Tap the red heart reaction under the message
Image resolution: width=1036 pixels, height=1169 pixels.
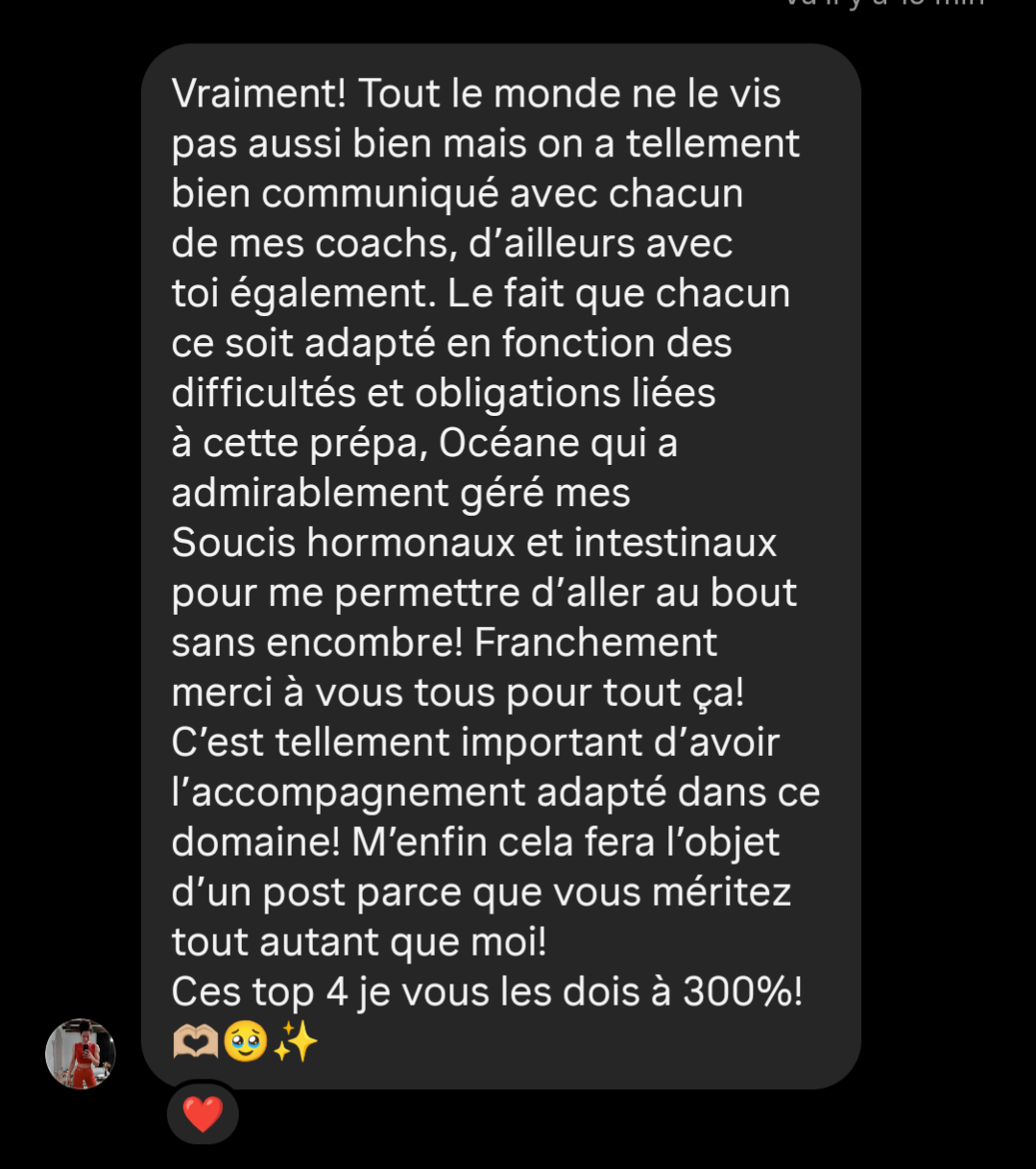[x=203, y=1114]
